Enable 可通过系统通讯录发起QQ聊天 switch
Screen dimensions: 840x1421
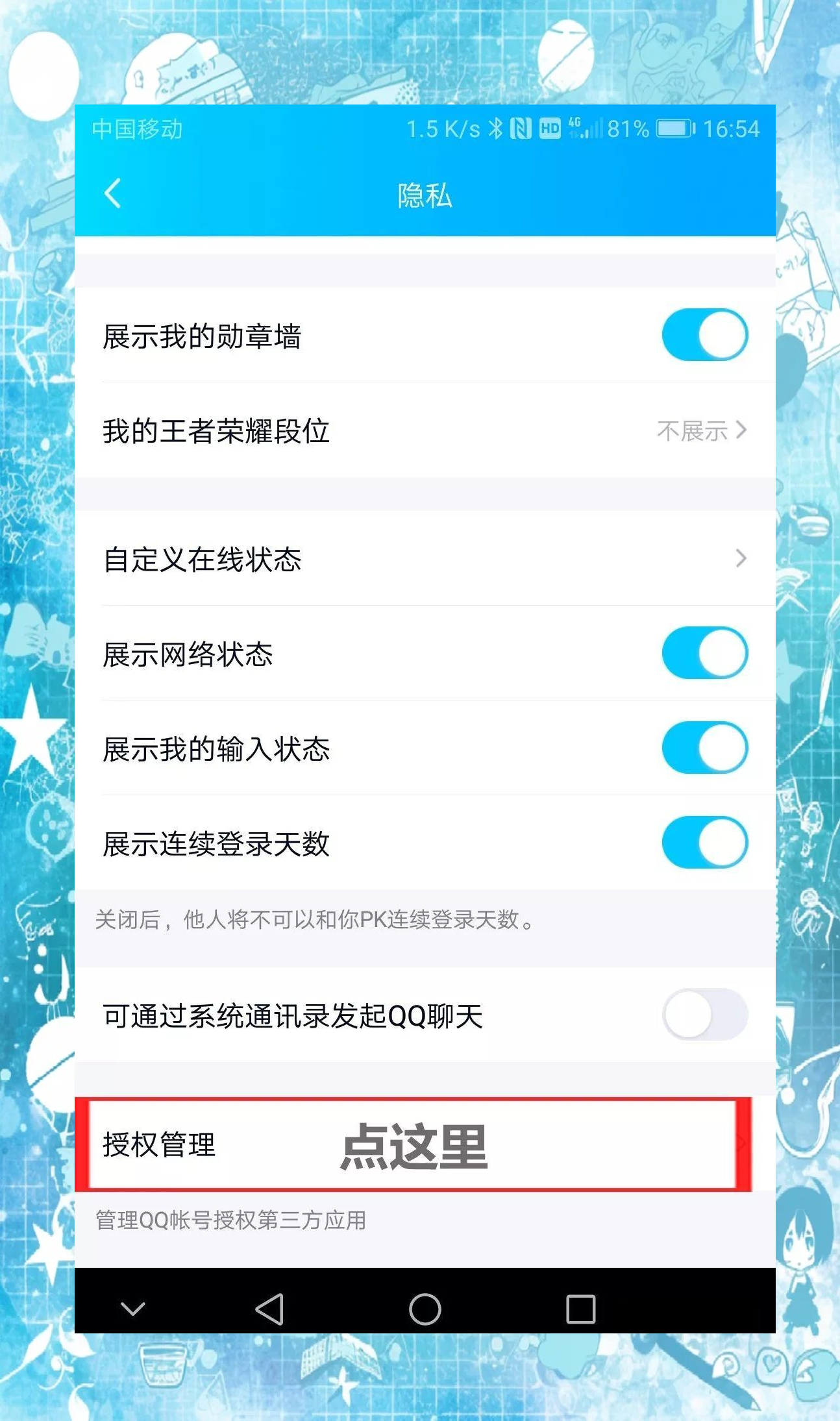(704, 1015)
